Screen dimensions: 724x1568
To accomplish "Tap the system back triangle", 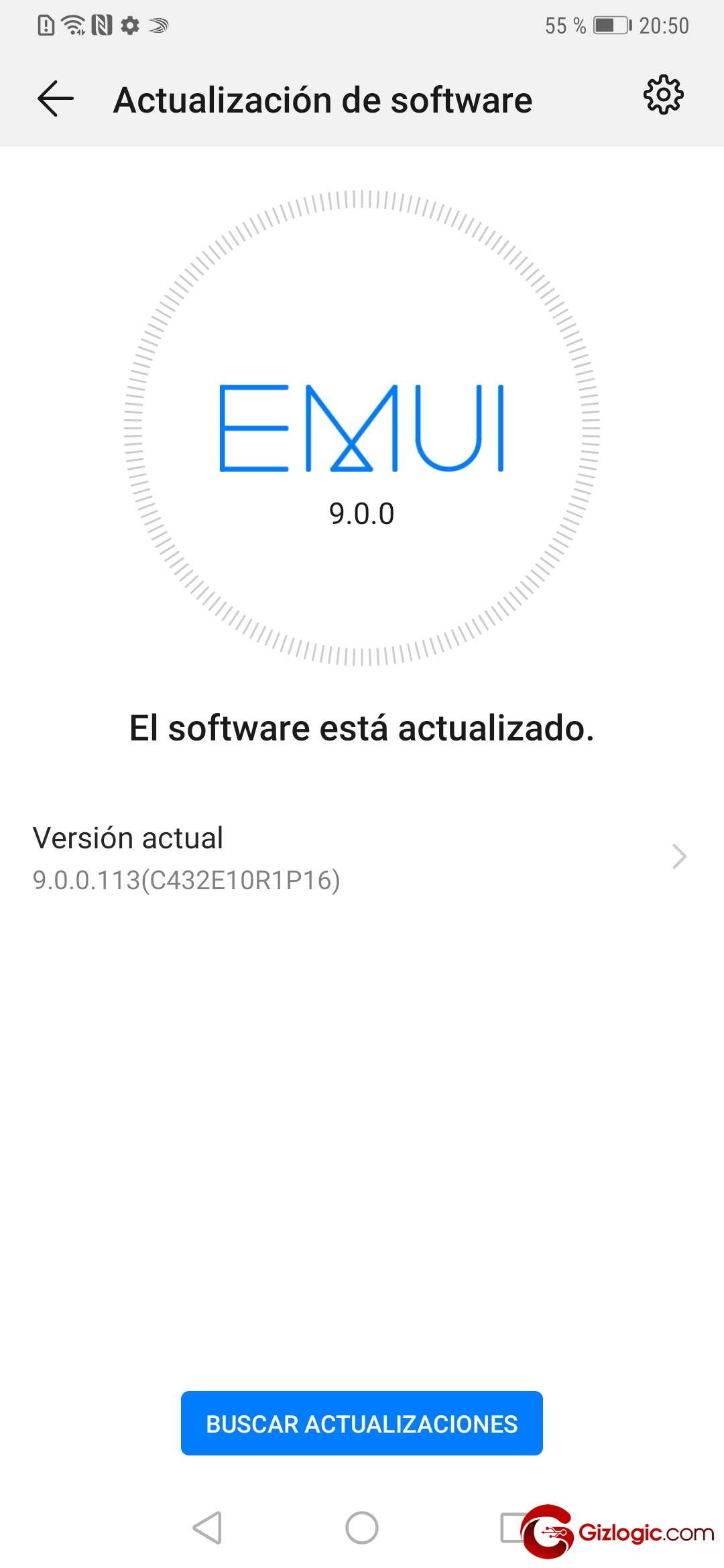I will (x=208, y=1528).
